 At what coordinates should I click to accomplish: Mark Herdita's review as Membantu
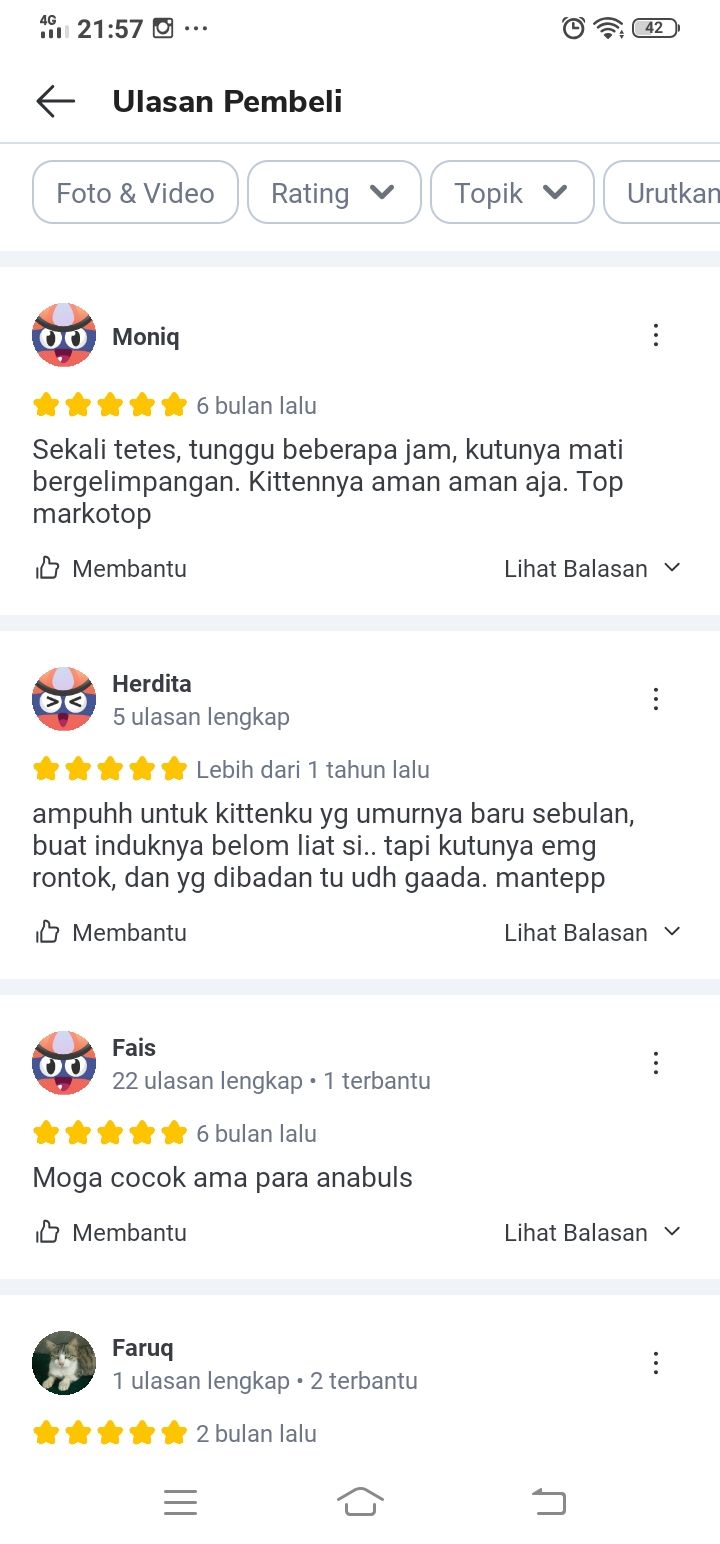point(111,933)
